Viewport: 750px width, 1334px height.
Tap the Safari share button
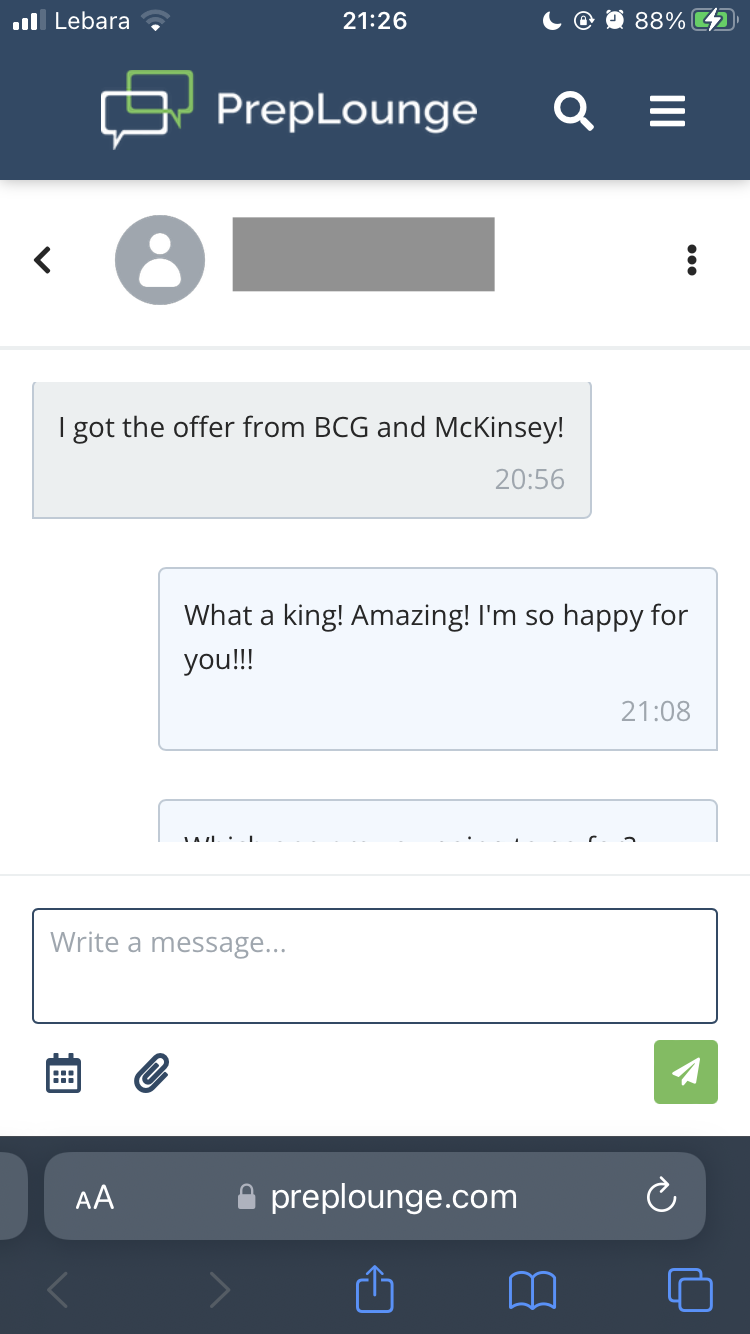click(x=376, y=1289)
